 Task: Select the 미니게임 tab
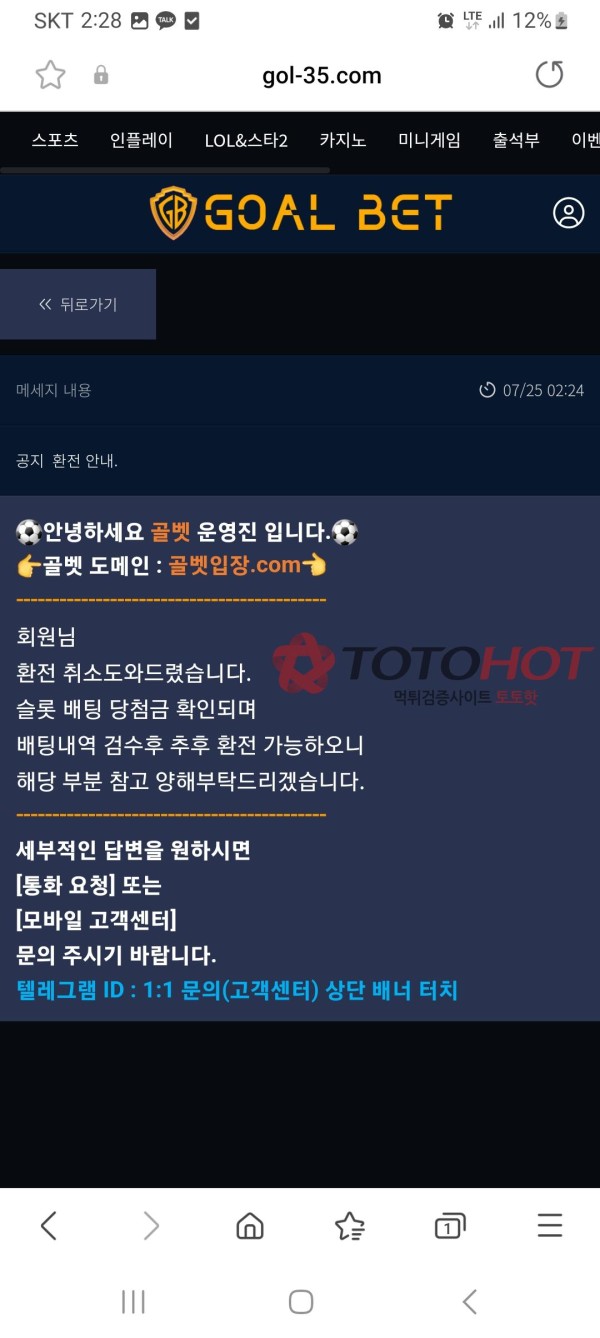click(x=429, y=141)
